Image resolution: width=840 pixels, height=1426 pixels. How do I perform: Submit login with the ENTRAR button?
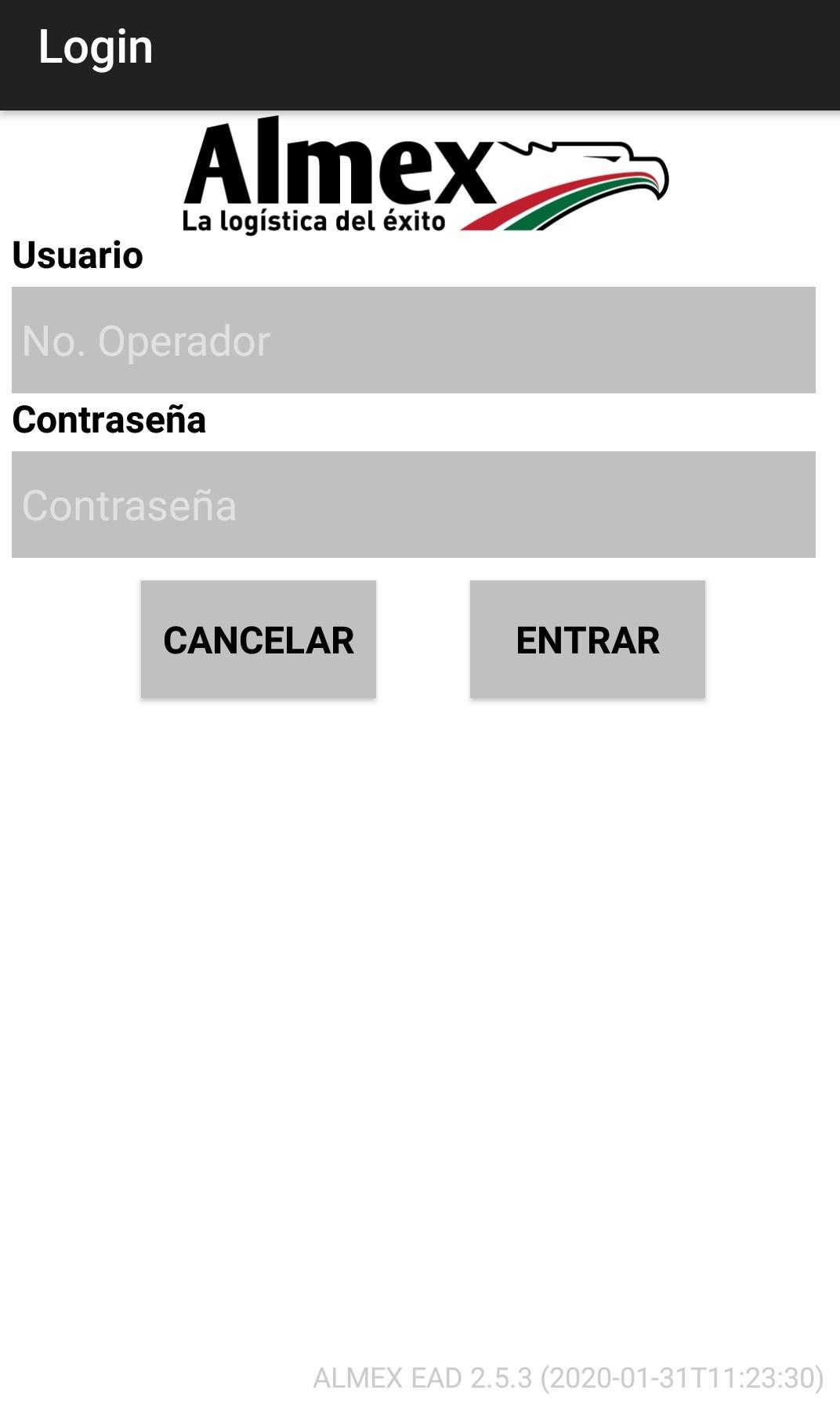click(588, 639)
